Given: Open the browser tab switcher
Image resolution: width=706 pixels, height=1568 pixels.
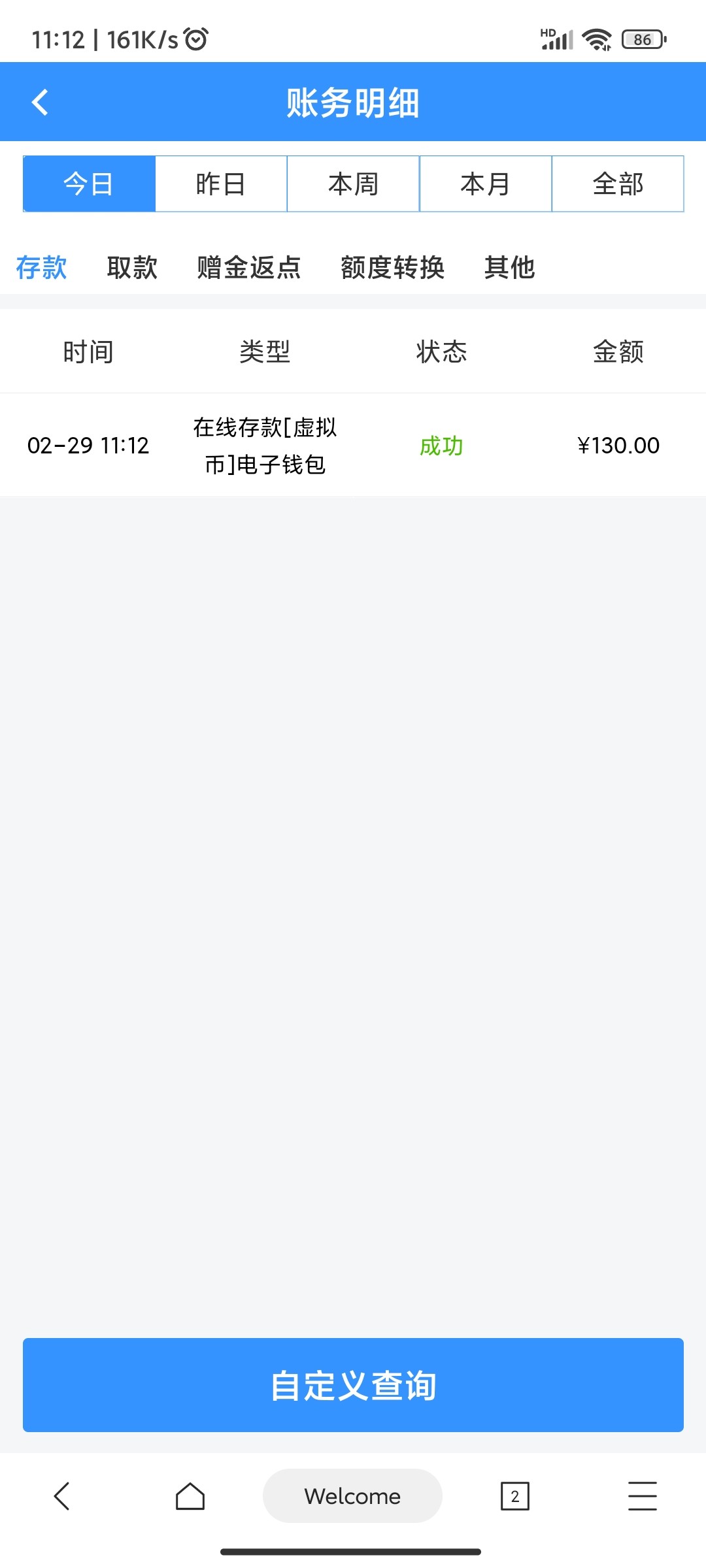Looking at the screenshot, I should point(515,1496).
